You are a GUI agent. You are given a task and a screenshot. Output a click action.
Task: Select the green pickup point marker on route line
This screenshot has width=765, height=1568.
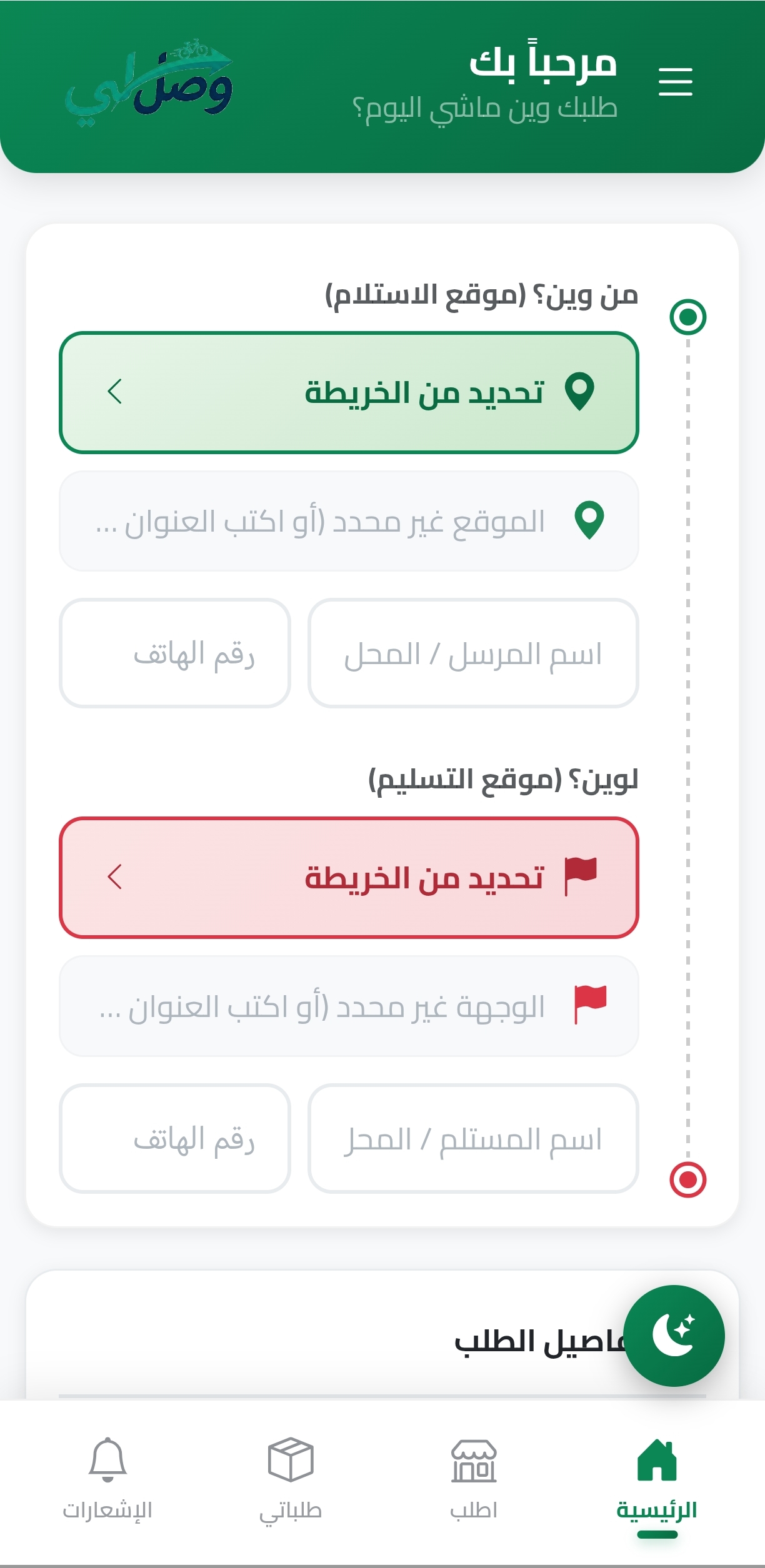point(688,317)
